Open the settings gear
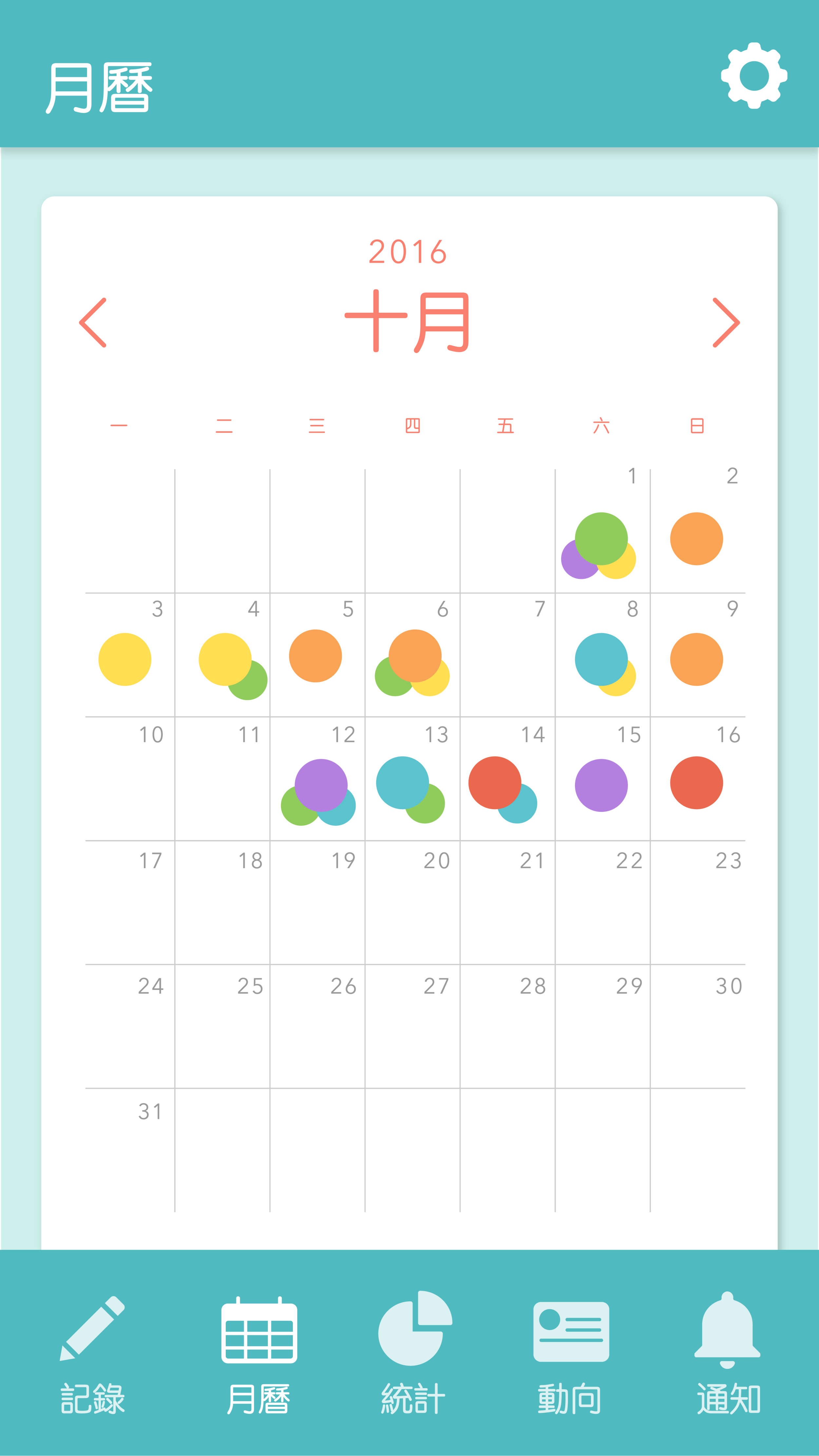This screenshot has width=819, height=1456. coord(754,76)
